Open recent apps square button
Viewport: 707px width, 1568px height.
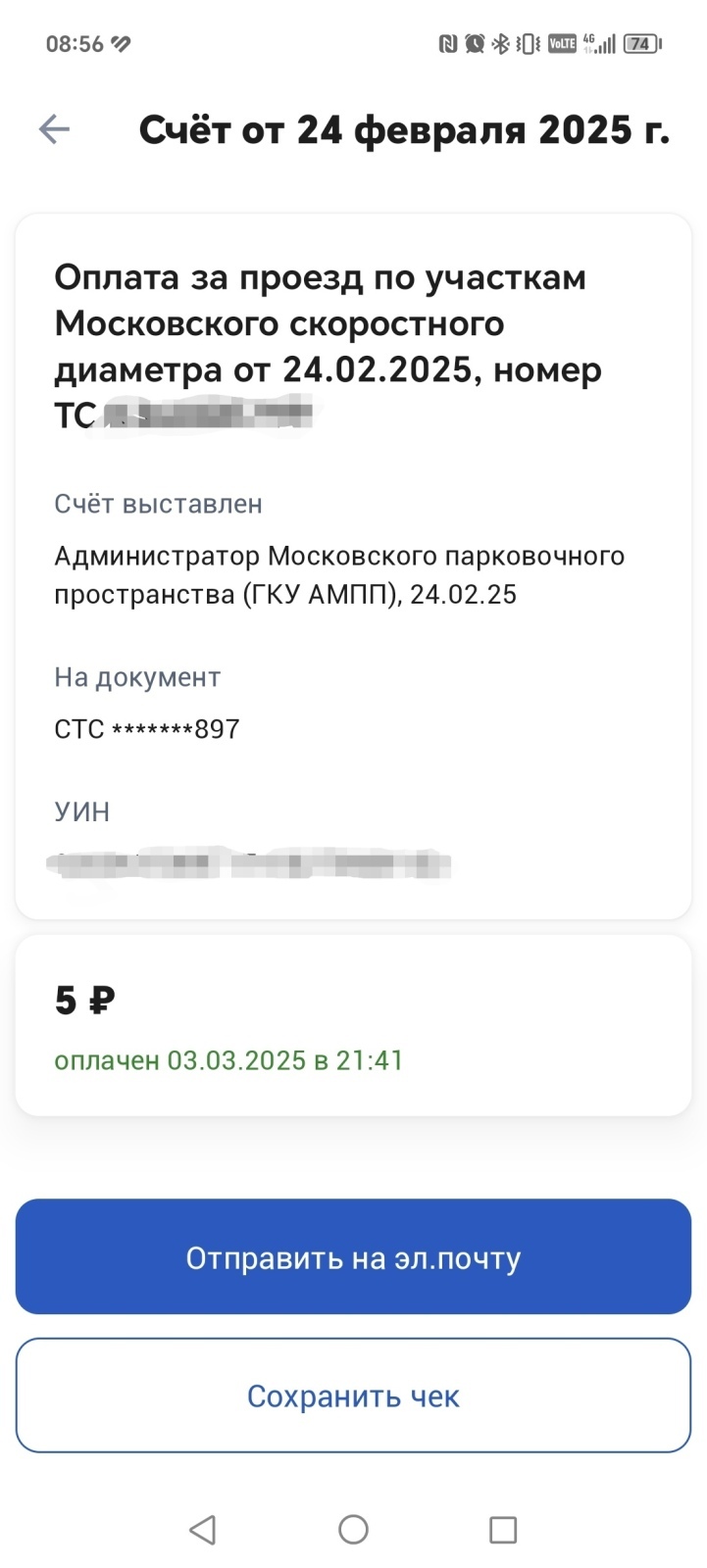(x=503, y=1530)
